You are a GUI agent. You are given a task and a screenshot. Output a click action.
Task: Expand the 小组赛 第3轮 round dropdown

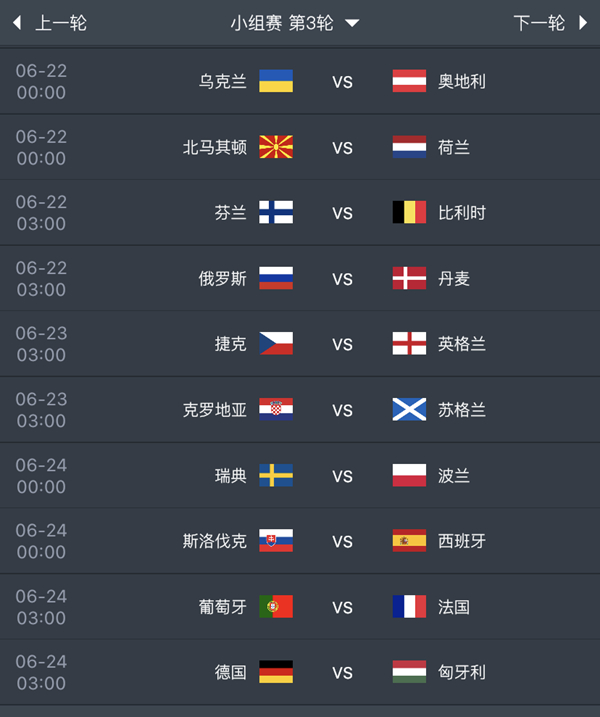coord(295,23)
